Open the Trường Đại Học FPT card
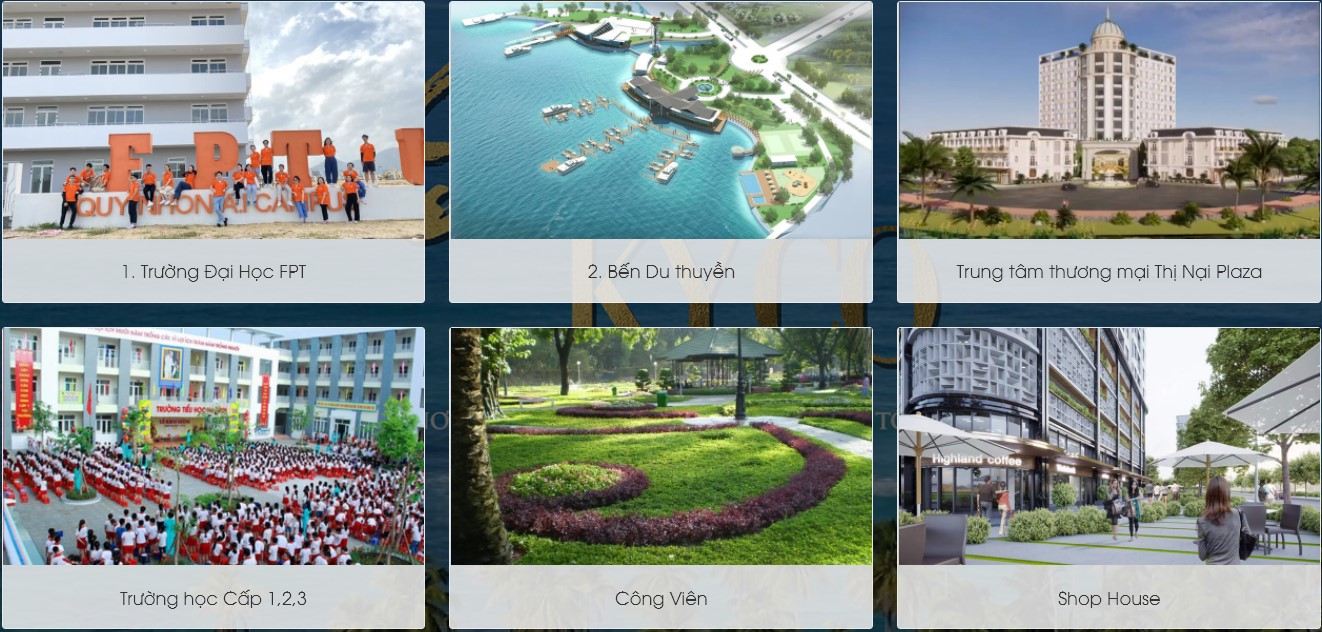This screenshot has height=632, width=1322. (x=213, y=150)
